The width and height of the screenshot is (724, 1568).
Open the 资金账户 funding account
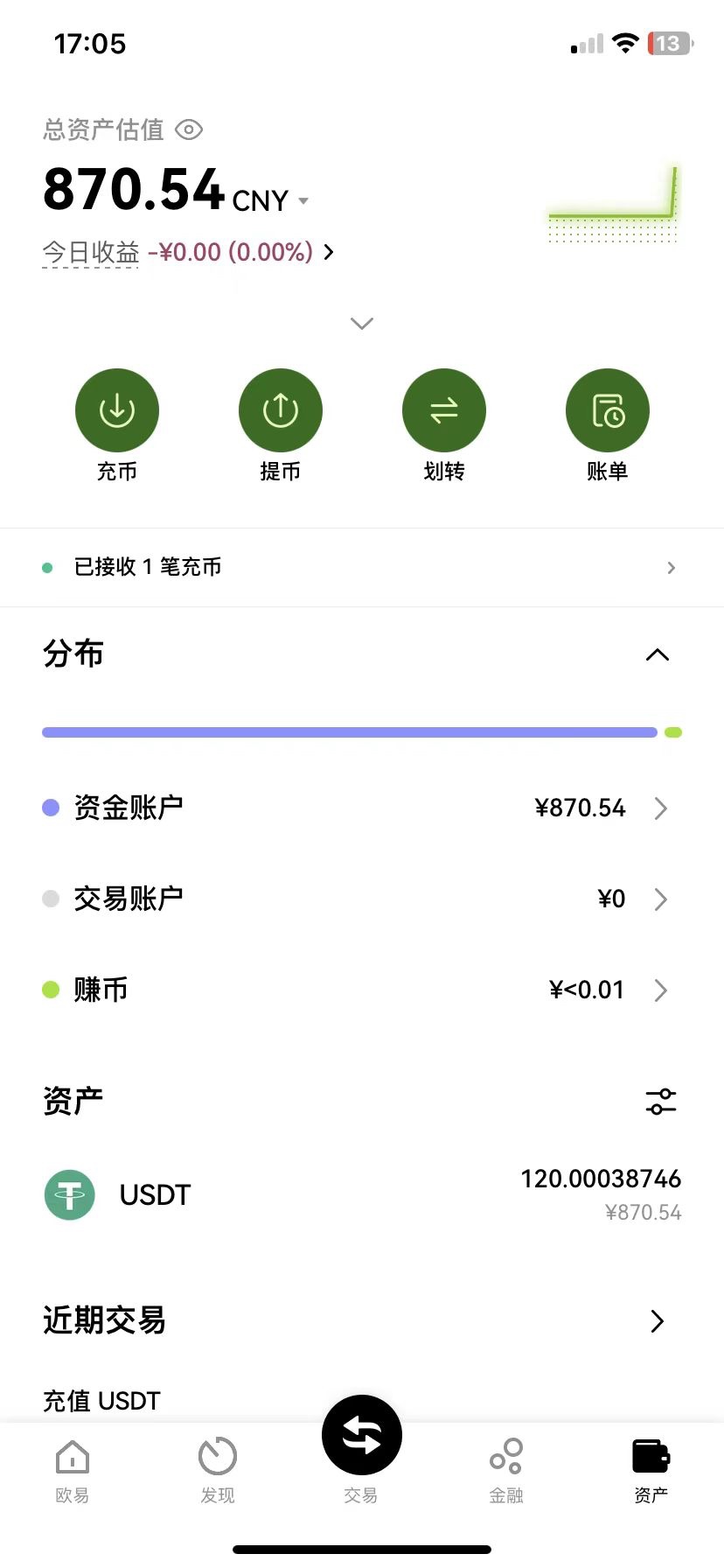click(x=361, y=808)
